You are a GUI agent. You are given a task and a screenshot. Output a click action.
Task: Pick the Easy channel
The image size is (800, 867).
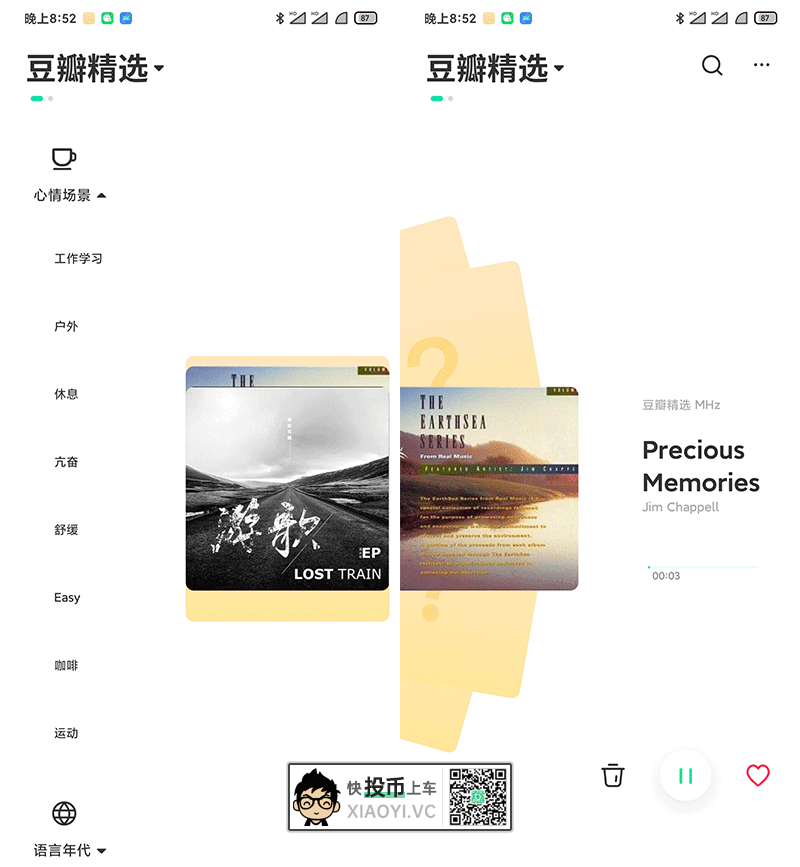[x=67, y=598]
